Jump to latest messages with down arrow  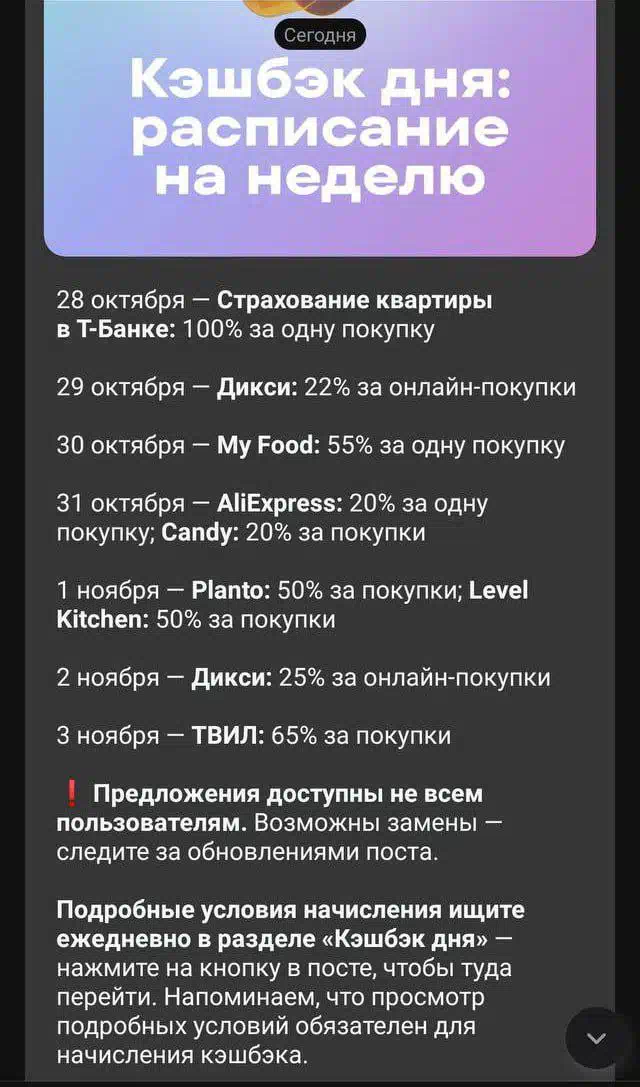(596, 1038)
